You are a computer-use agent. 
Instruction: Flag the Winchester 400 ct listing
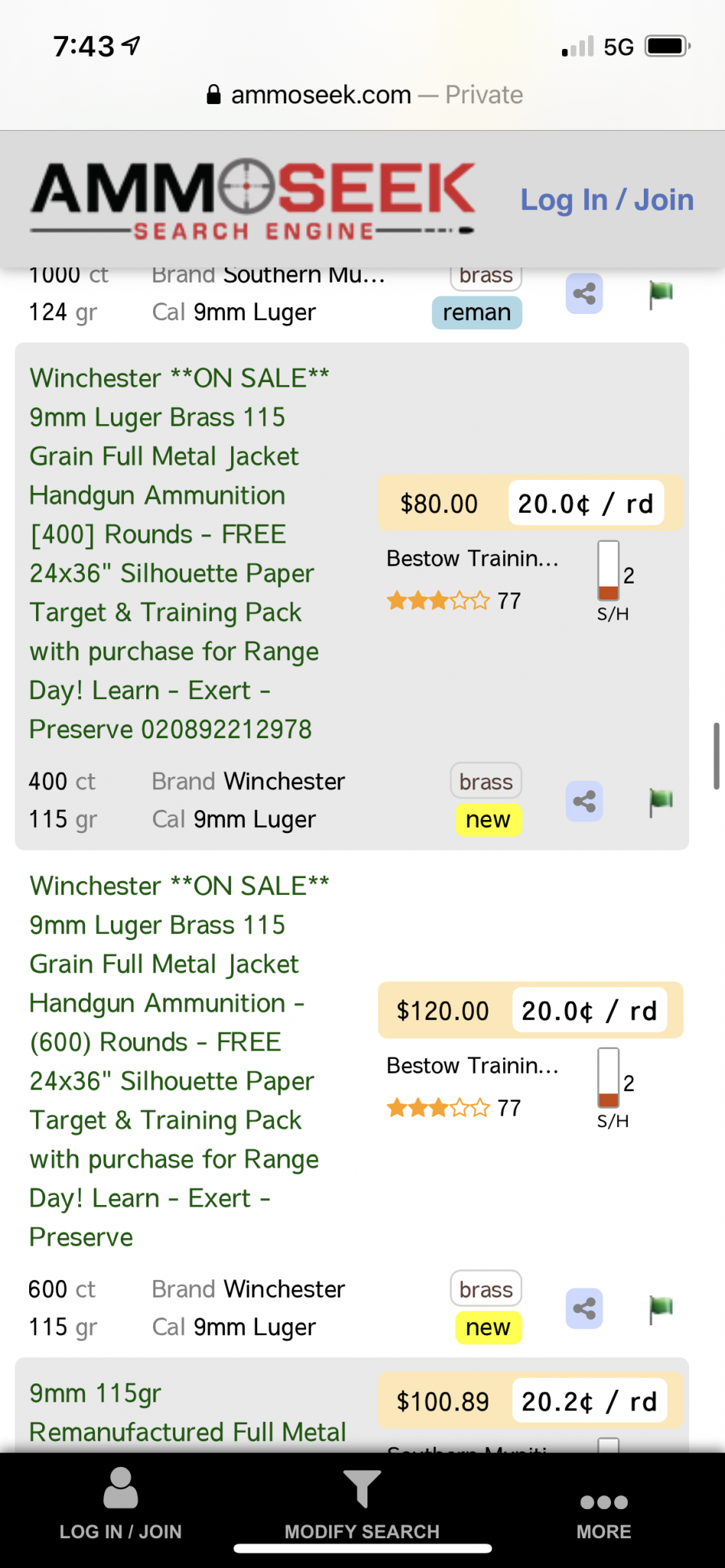pos(660,802)
